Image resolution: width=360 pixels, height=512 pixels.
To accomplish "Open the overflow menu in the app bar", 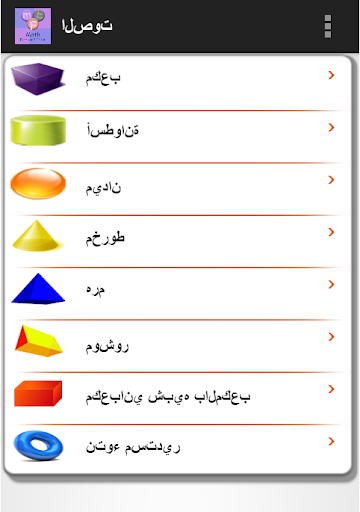I will (328, 26).
